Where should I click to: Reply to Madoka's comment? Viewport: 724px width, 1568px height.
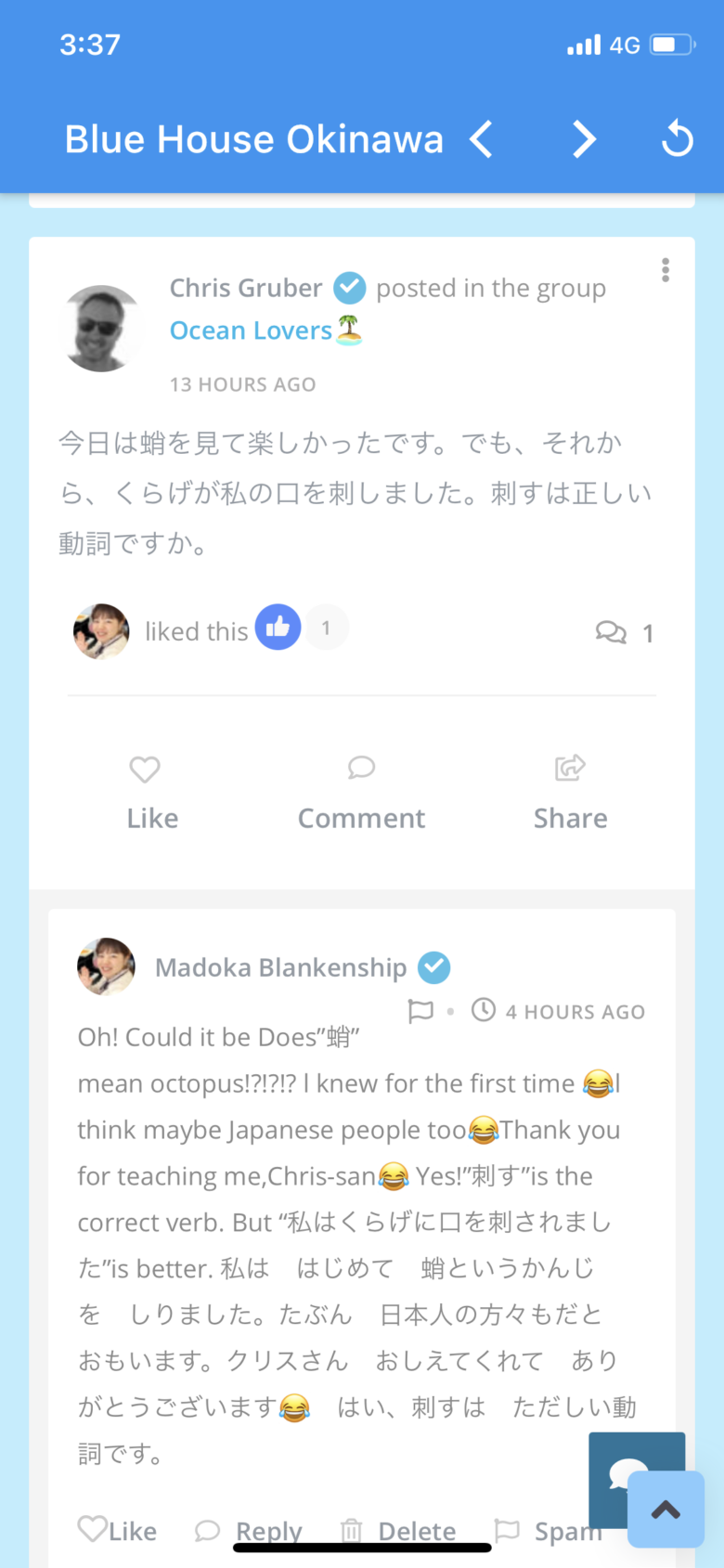pyautogui.click(x=249, y=1530)
